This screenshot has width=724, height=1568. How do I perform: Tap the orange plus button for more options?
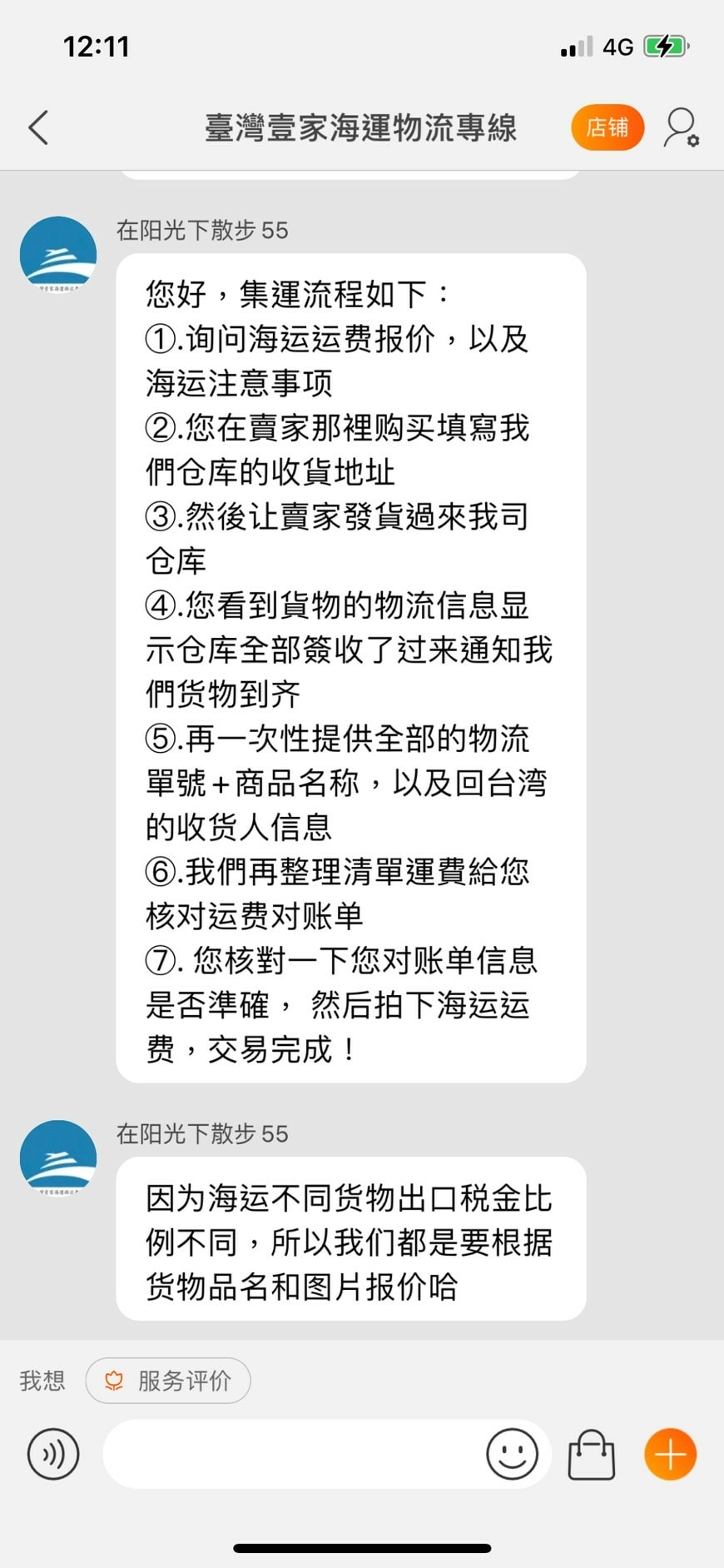[x=669, y=1454]
